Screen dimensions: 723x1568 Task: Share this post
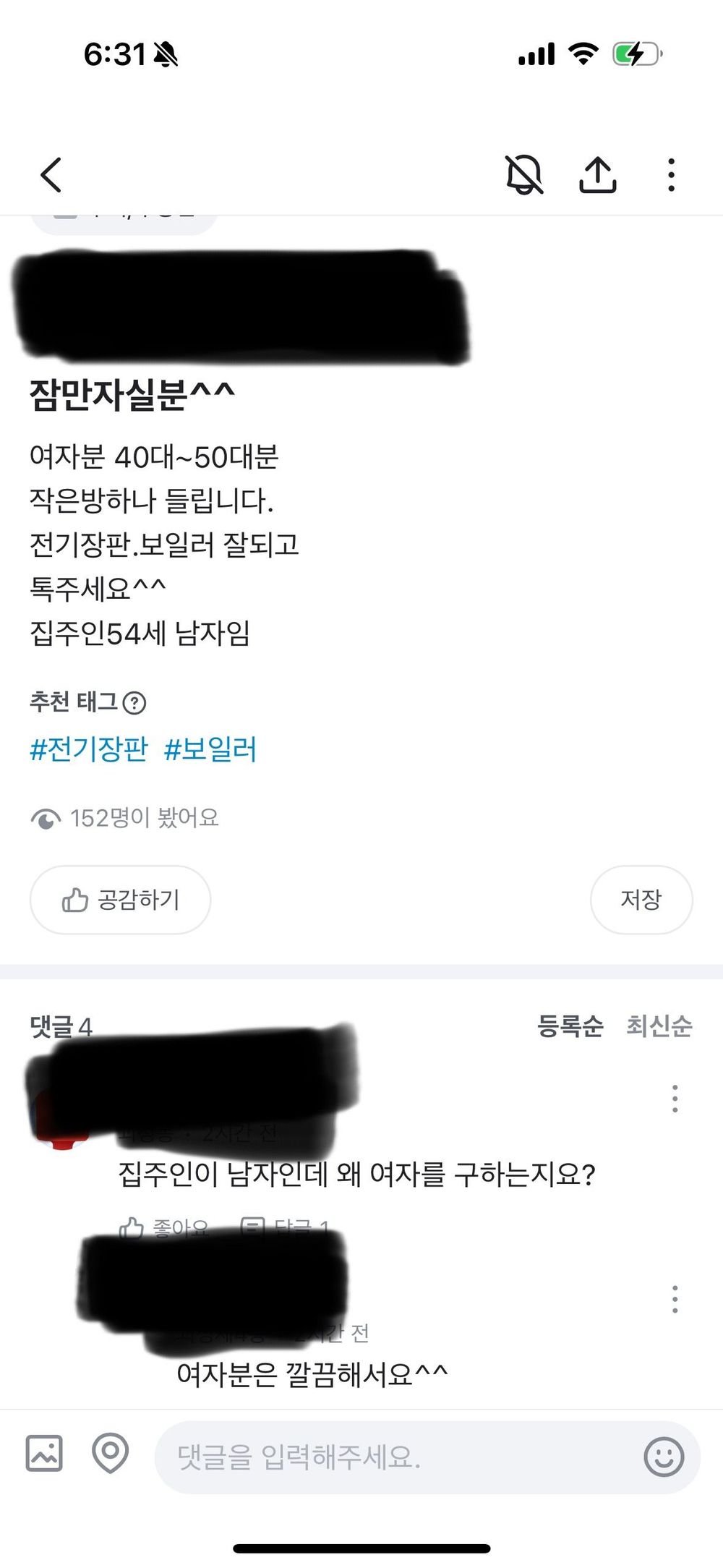[x=598, y=175]
